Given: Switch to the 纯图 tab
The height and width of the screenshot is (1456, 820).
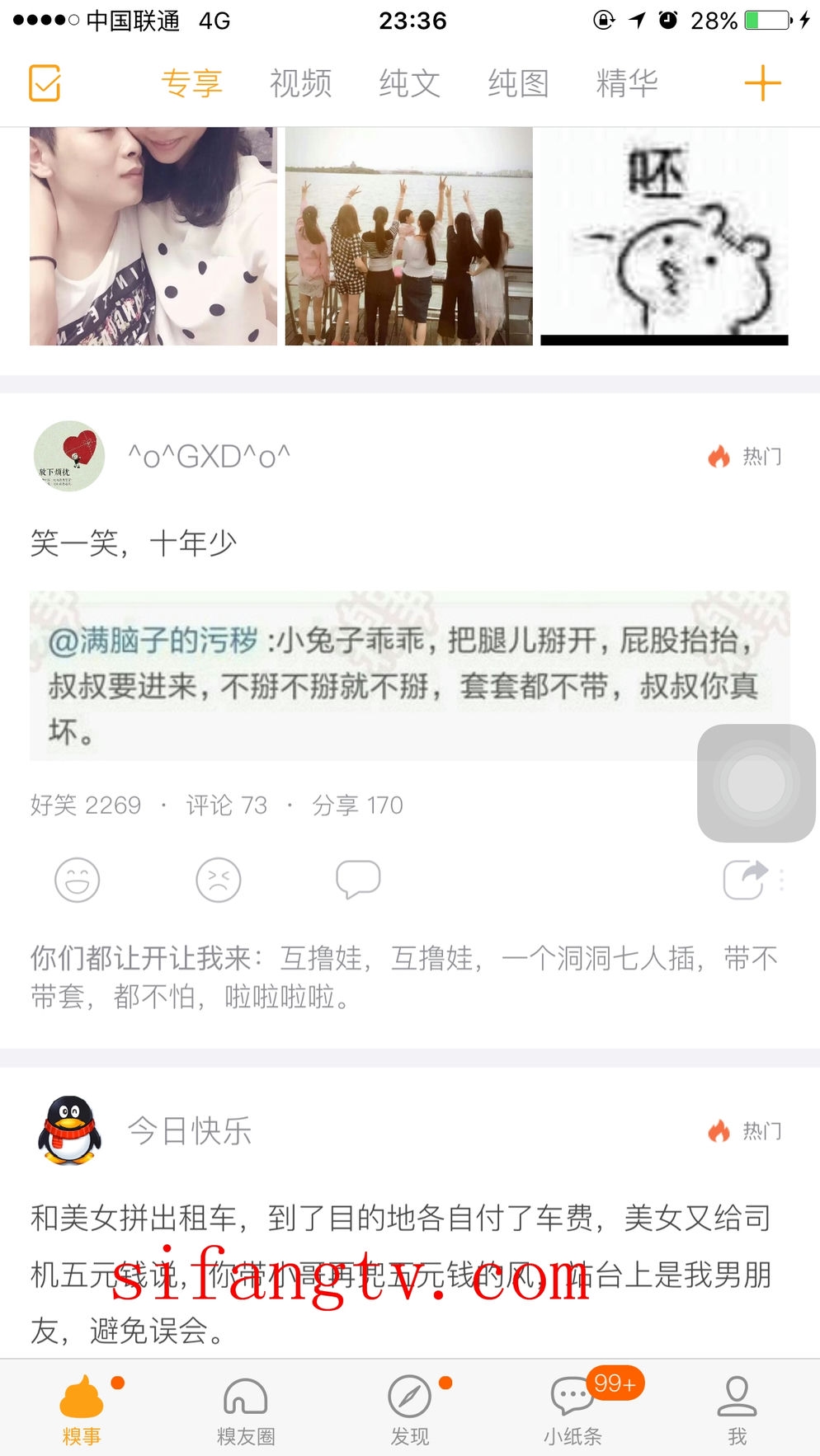Looking at the screenshot, I should pos(518,83).
